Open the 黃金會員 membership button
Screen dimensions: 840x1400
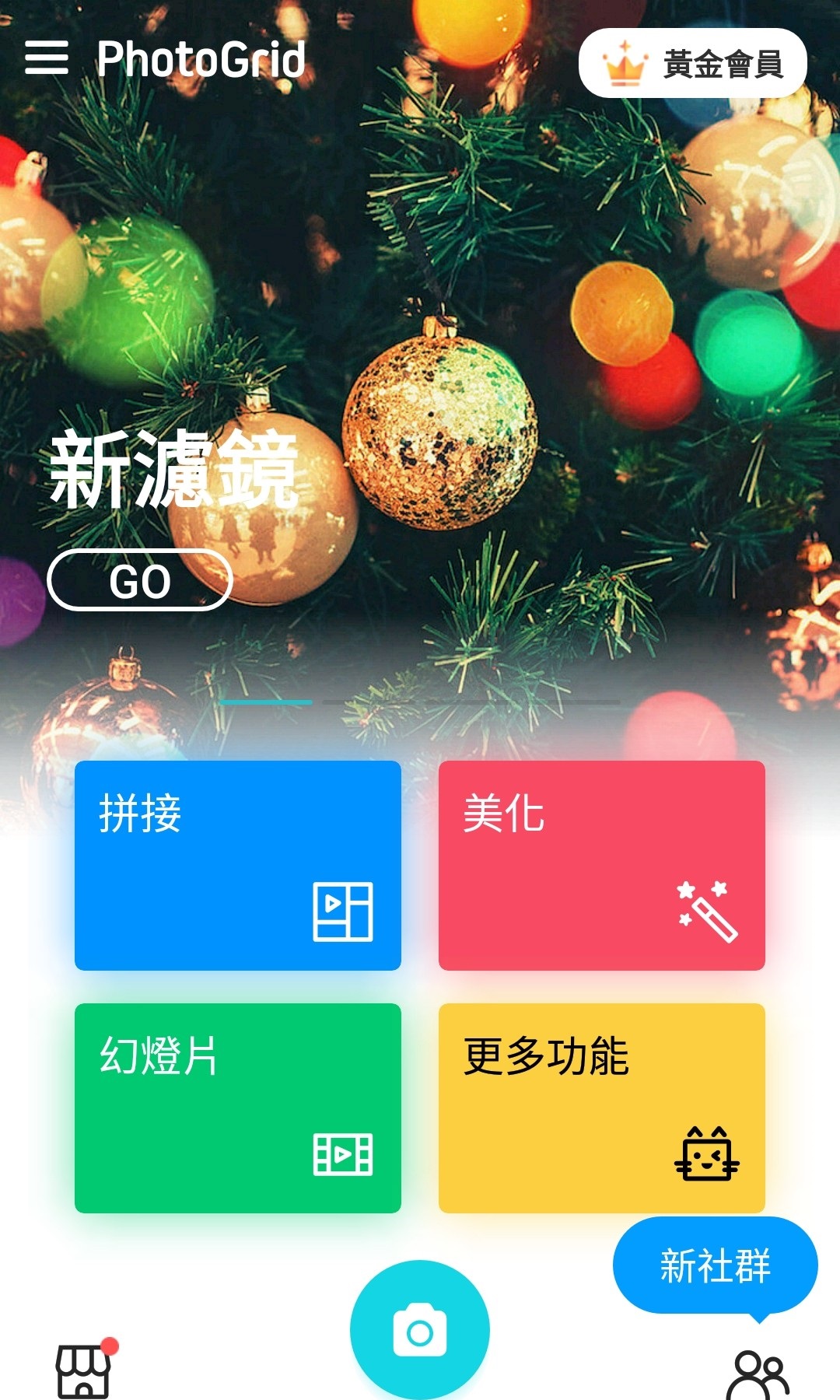click(x=693, y=63)
